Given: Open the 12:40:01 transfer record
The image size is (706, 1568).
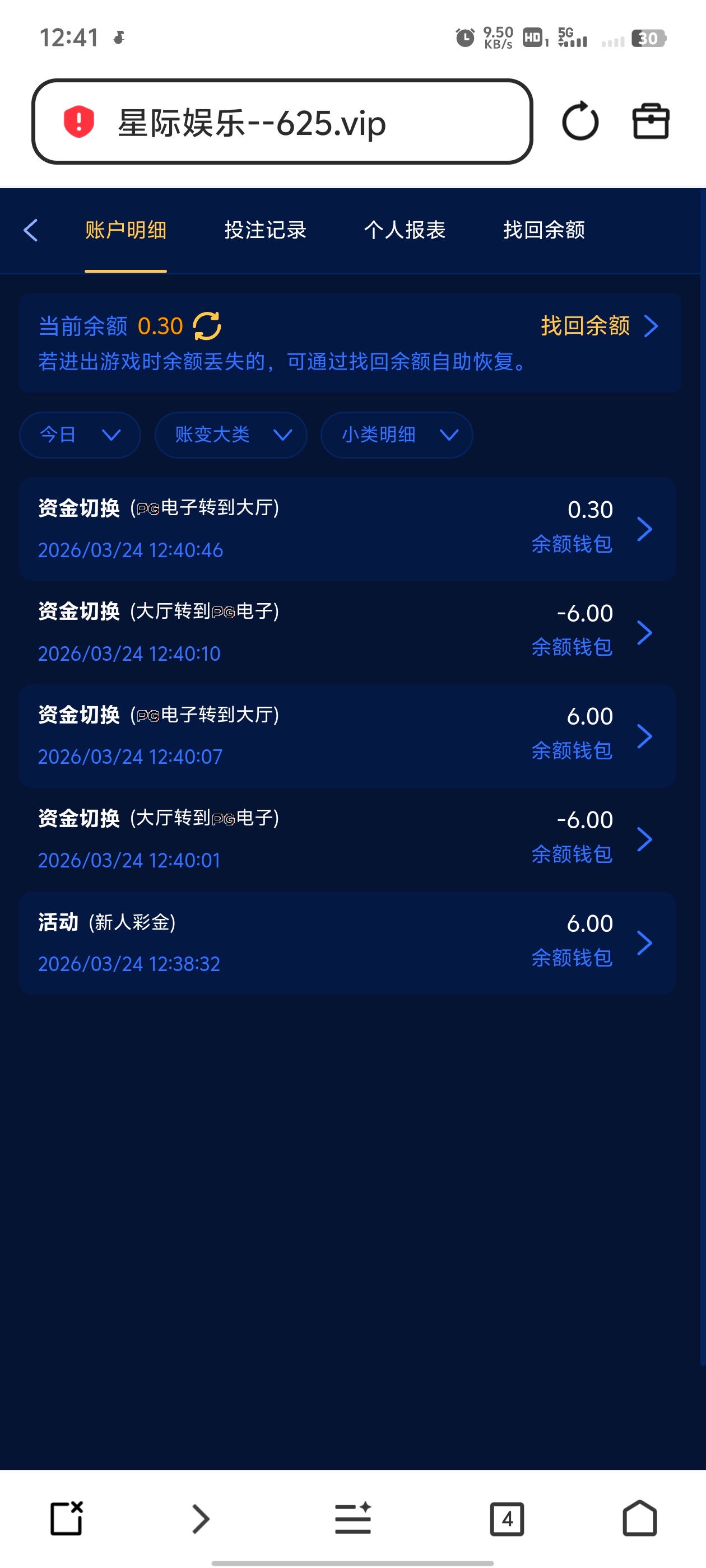Looking at the screenshot, I should pyautogui.click(x=347, y=839).
